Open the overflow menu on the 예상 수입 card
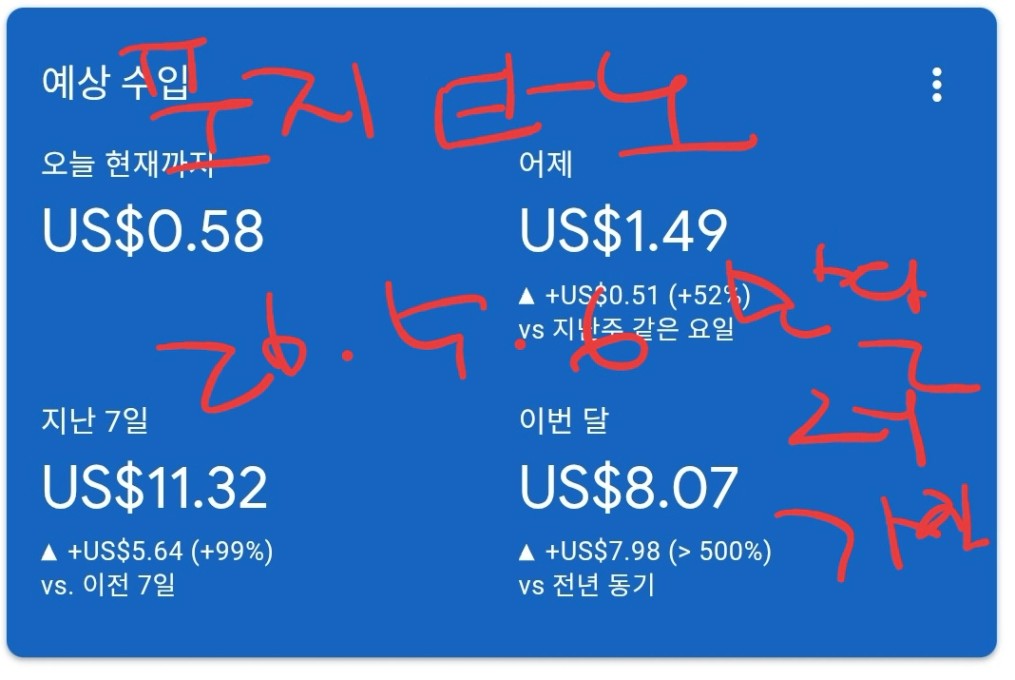1015x680 pixels. point(937,85)
